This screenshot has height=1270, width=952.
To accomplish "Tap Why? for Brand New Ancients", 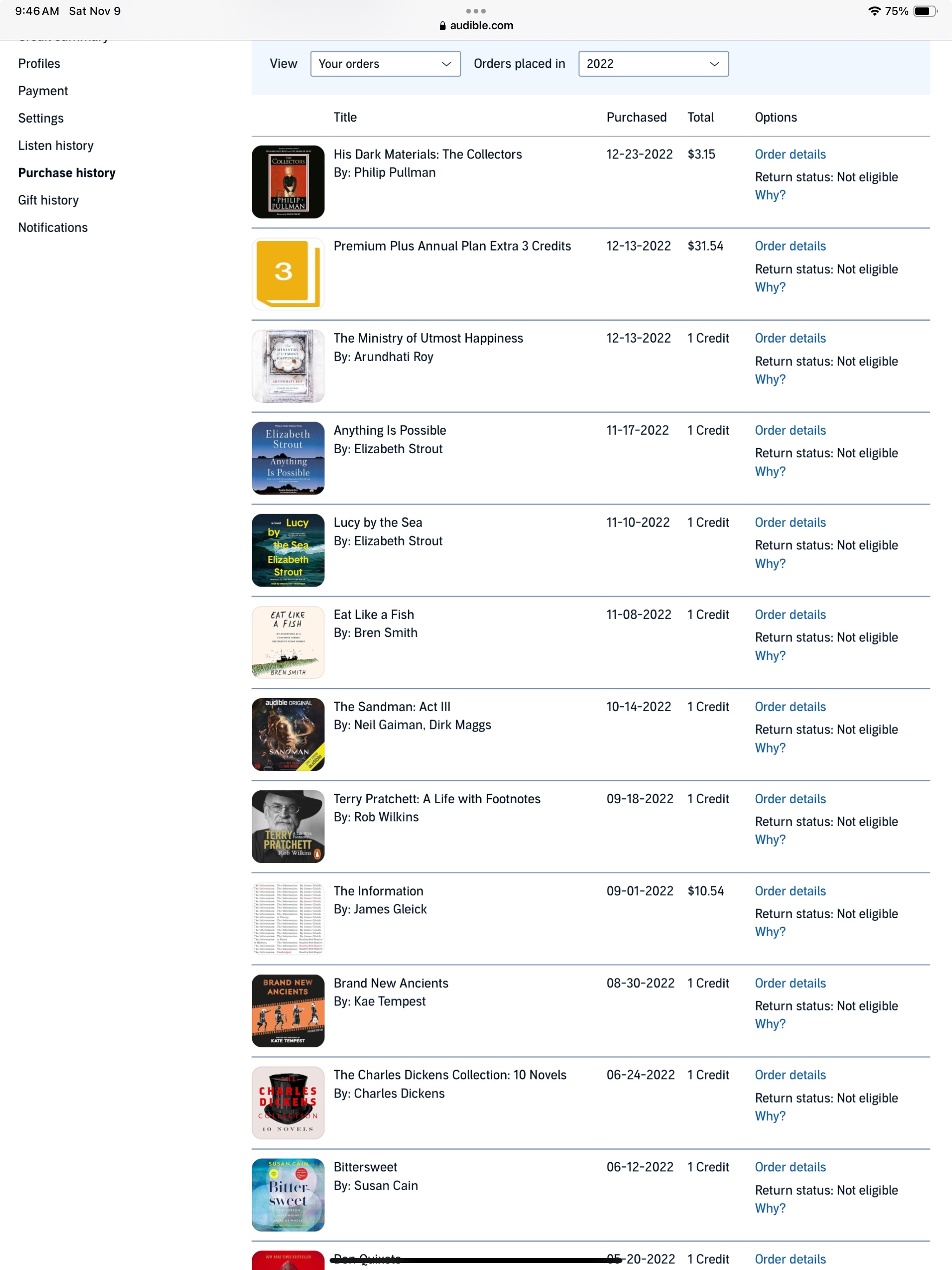I will coord(769,1024).
